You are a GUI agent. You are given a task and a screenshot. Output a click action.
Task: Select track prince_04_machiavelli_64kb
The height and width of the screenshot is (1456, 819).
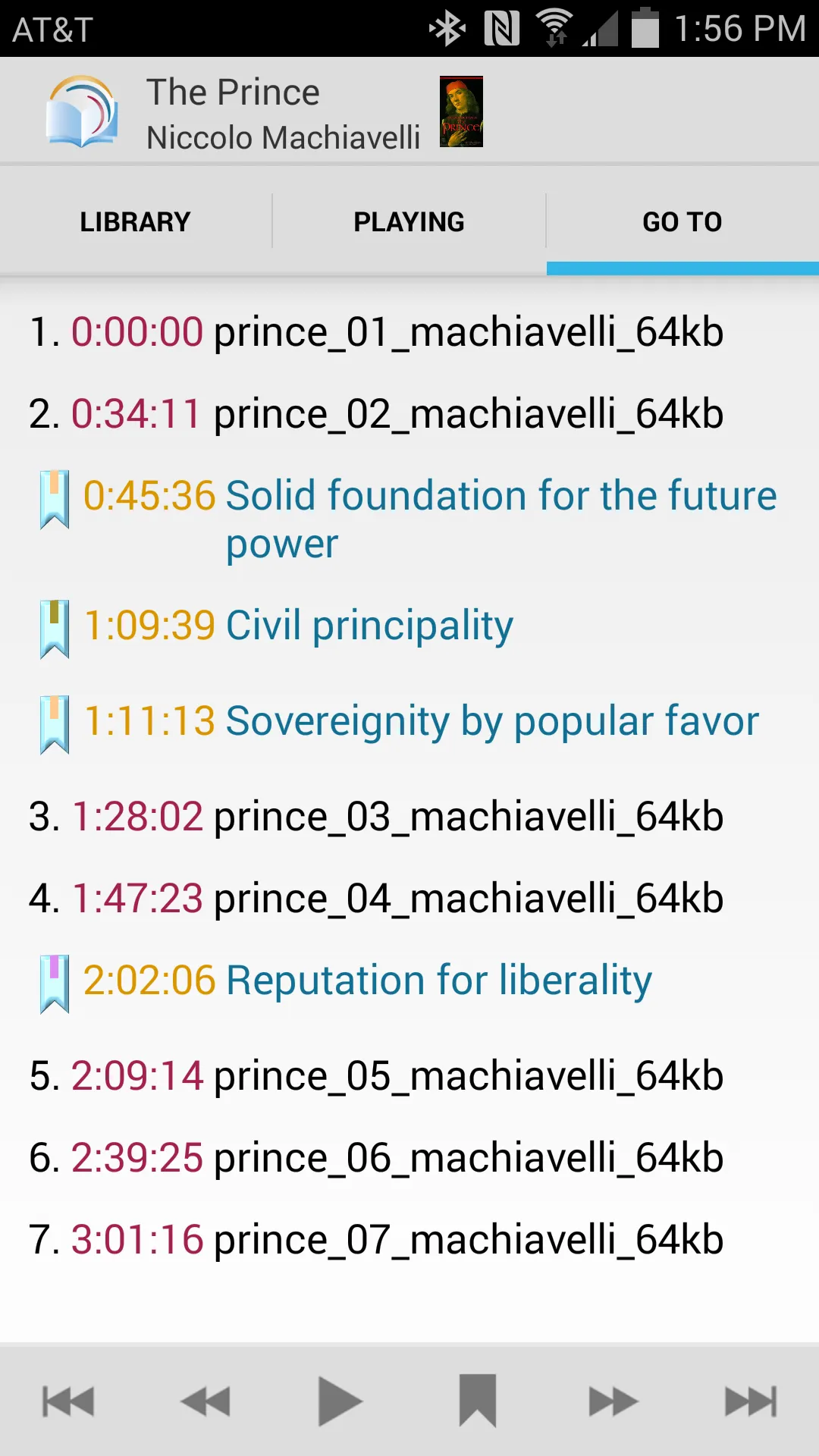(x=409, y=899)
